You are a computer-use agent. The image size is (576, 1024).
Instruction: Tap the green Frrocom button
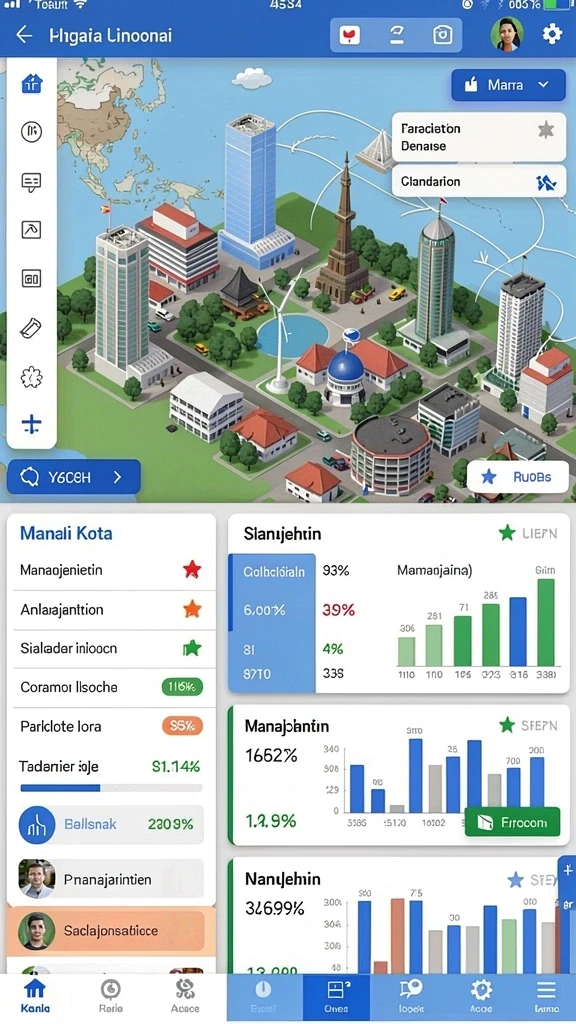point(512,822)
